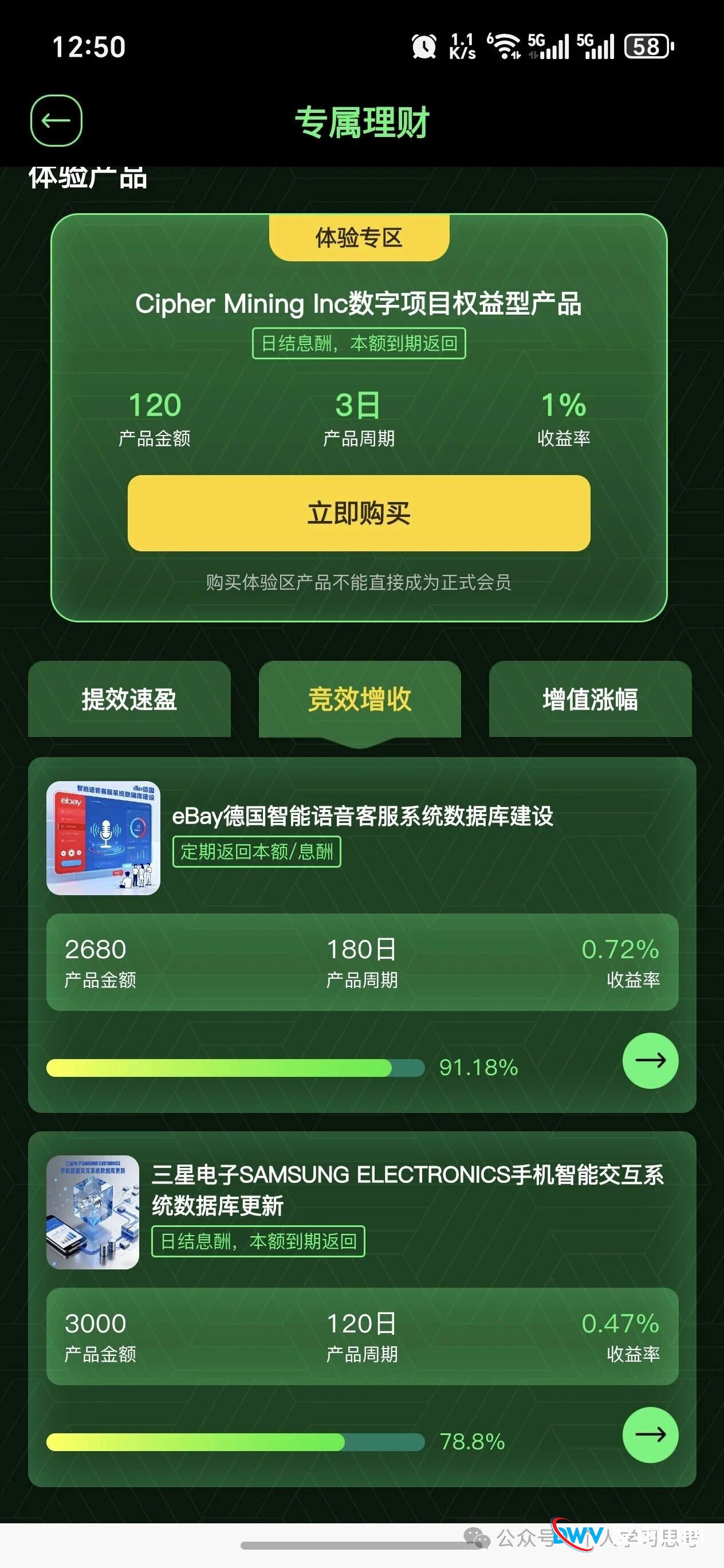724x1568 pixels.
Task: Select the 日结息酬，本额到期返回 label on Cipher product
Action: click(360, 344)
